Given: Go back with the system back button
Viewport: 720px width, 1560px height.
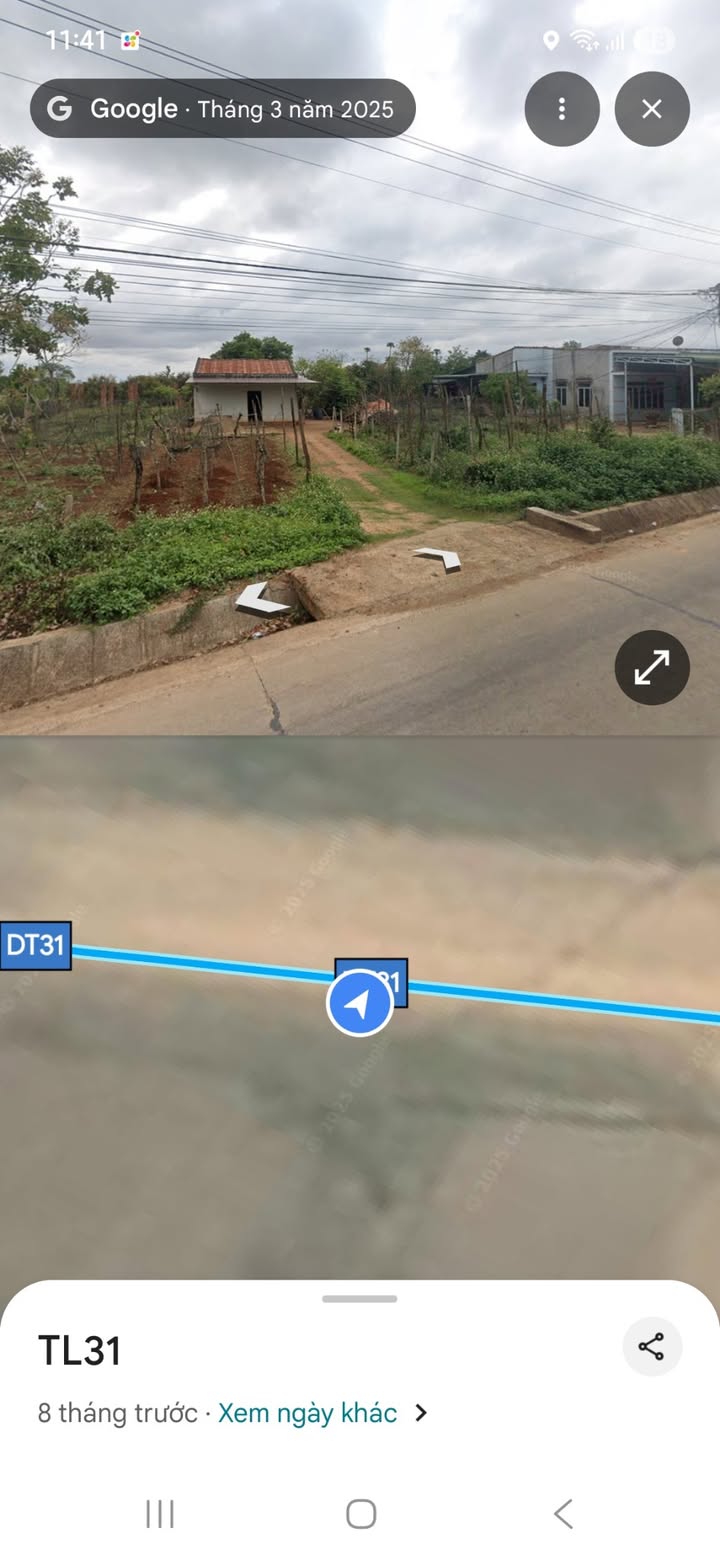Looking at the screenshot, I should tap(563, 1514).
